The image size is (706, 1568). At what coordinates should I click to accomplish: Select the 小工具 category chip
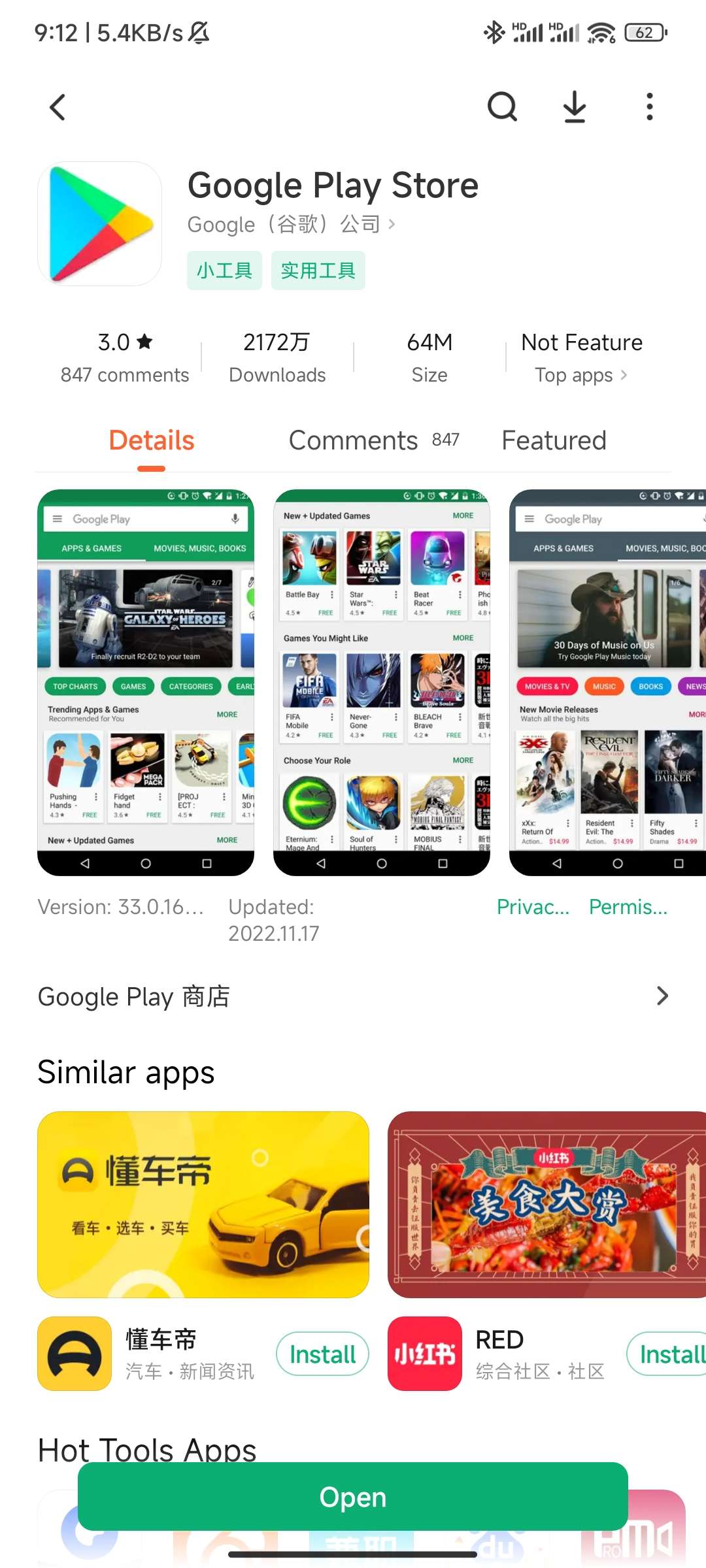[224, 270]
